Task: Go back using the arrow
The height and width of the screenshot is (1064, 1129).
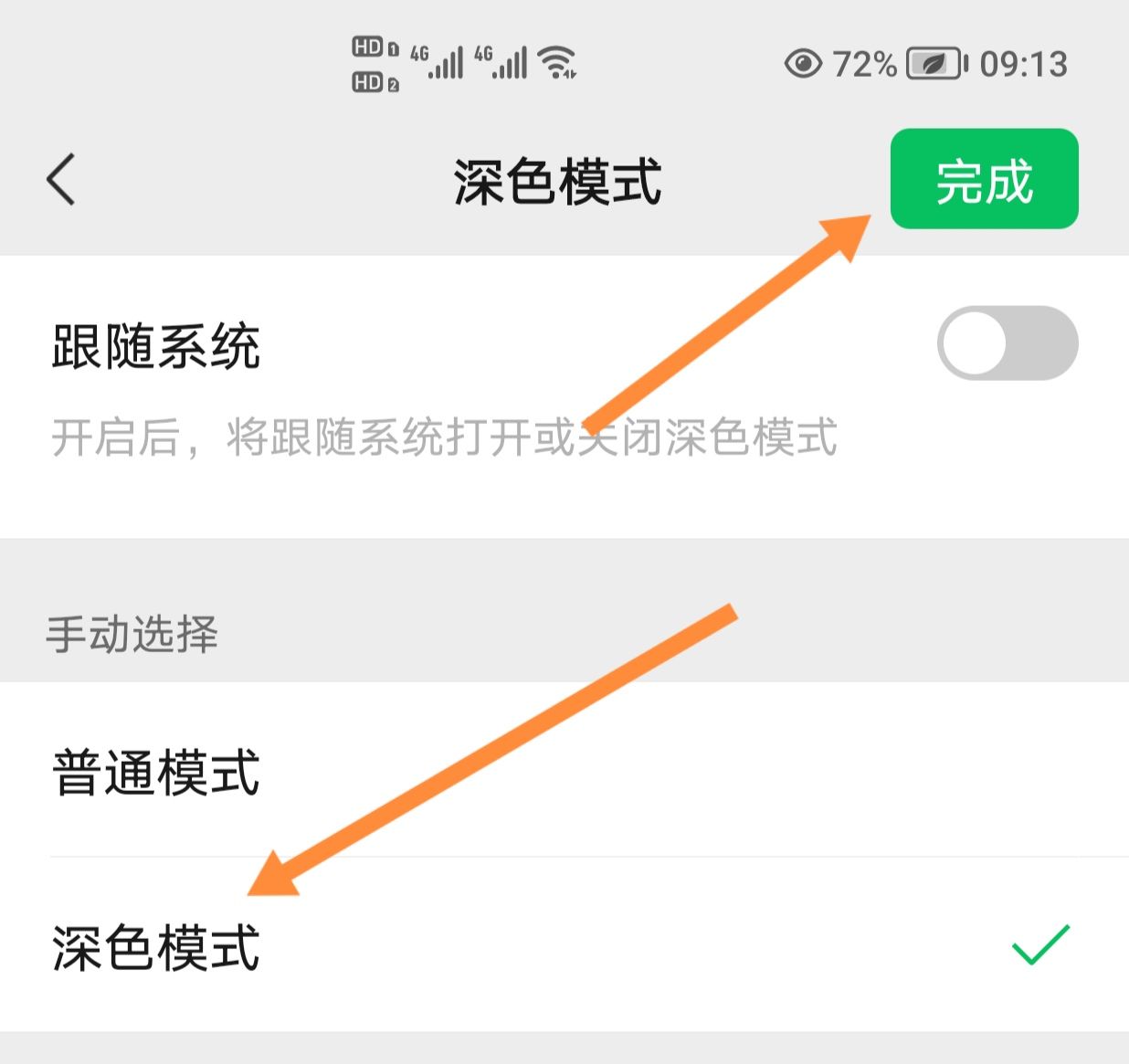Action: point(60,179)
